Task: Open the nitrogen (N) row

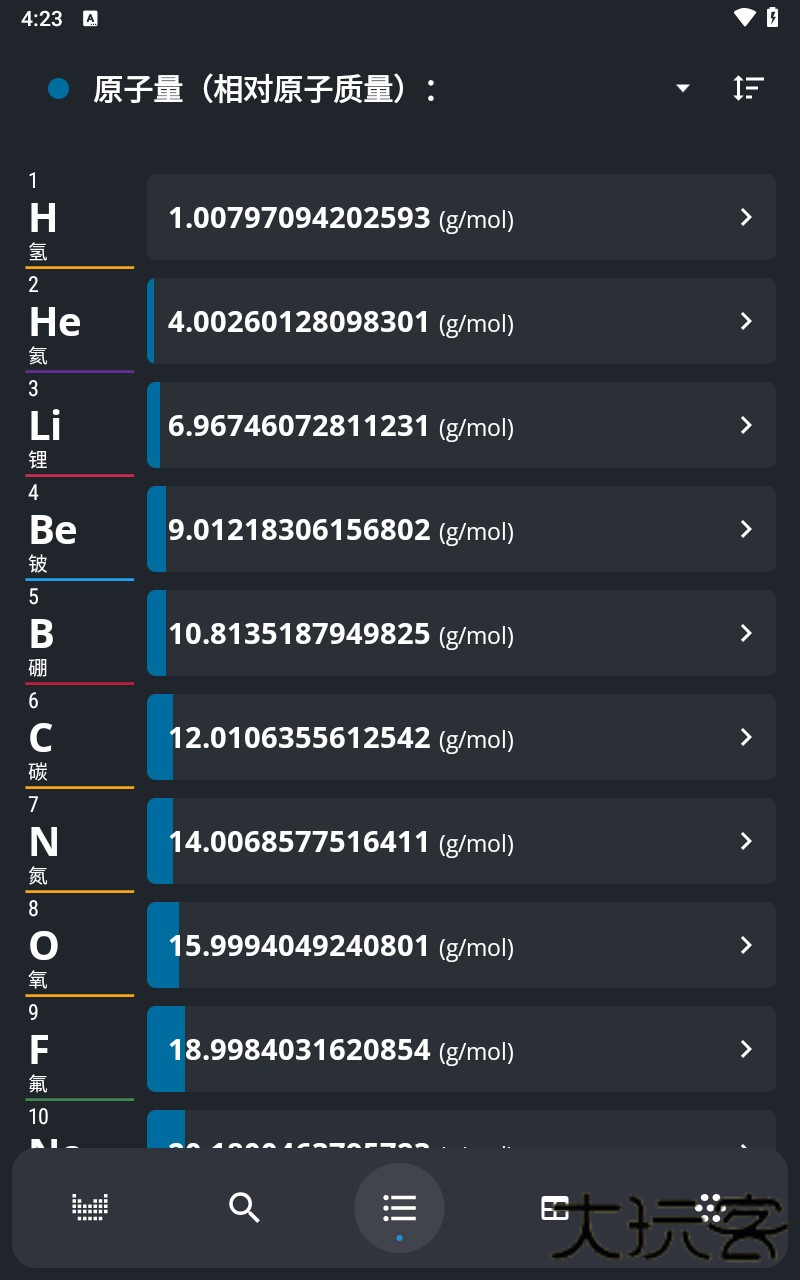Action: click(x=461, y=841)
